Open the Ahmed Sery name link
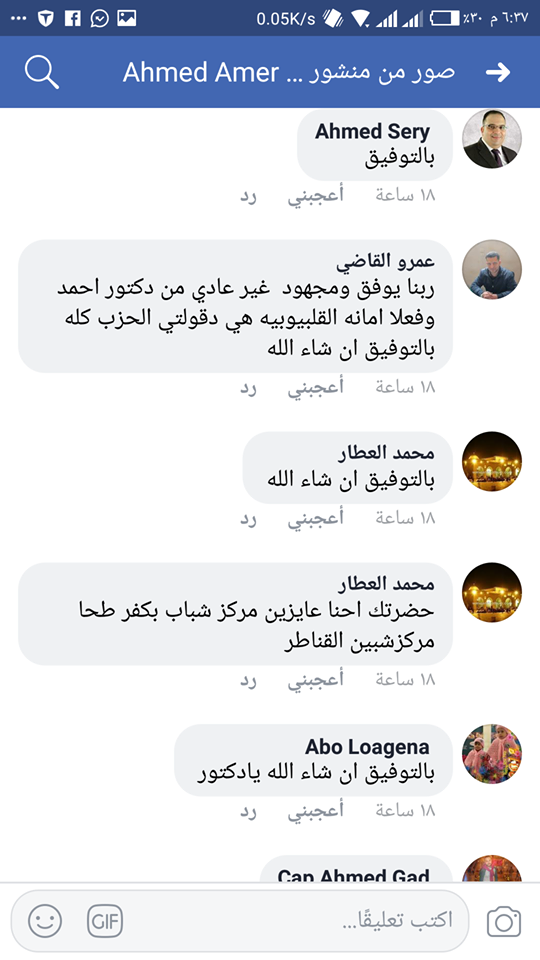Screen dimensions: 540x960 pos(372,132)
